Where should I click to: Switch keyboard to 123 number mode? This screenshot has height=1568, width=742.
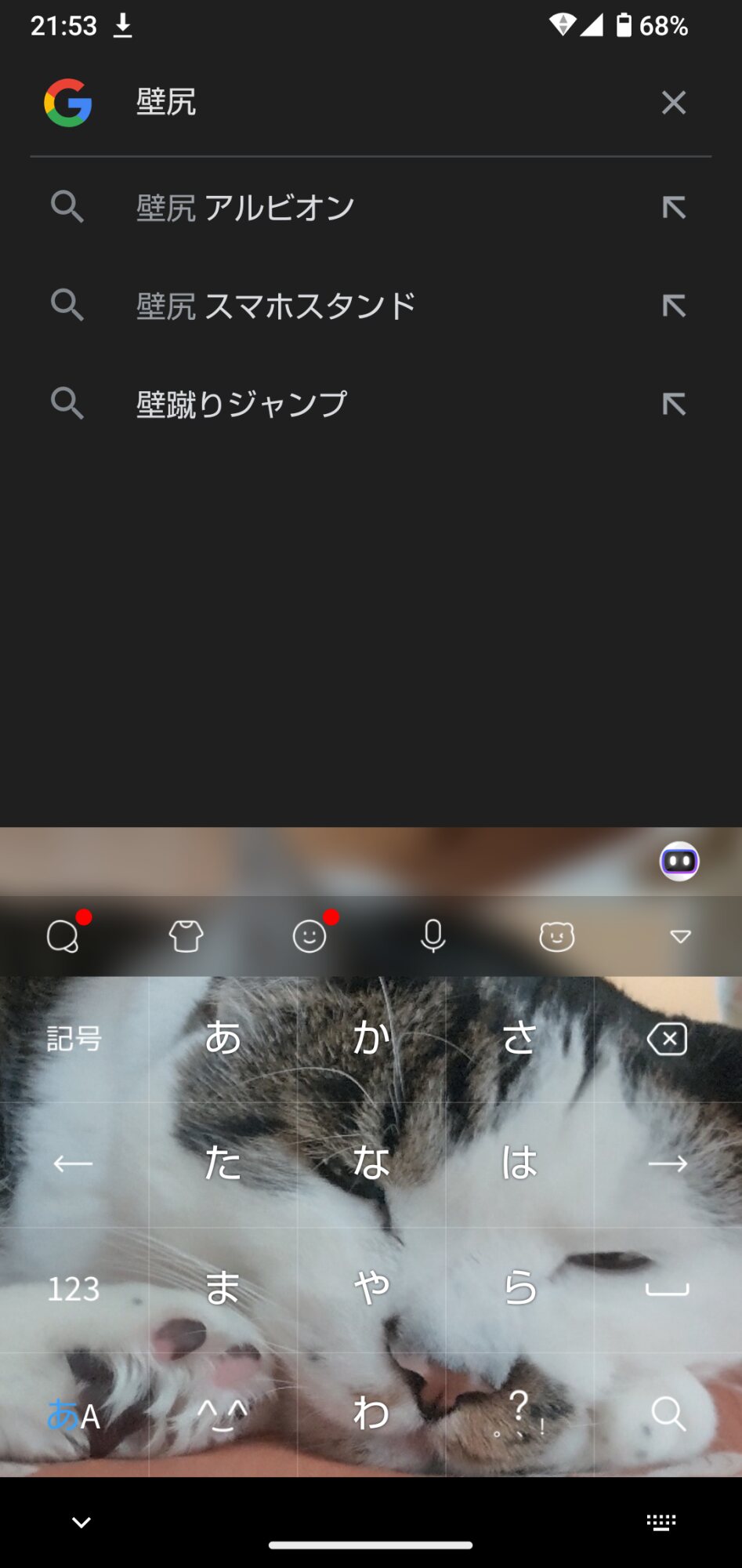(74, 1289)
